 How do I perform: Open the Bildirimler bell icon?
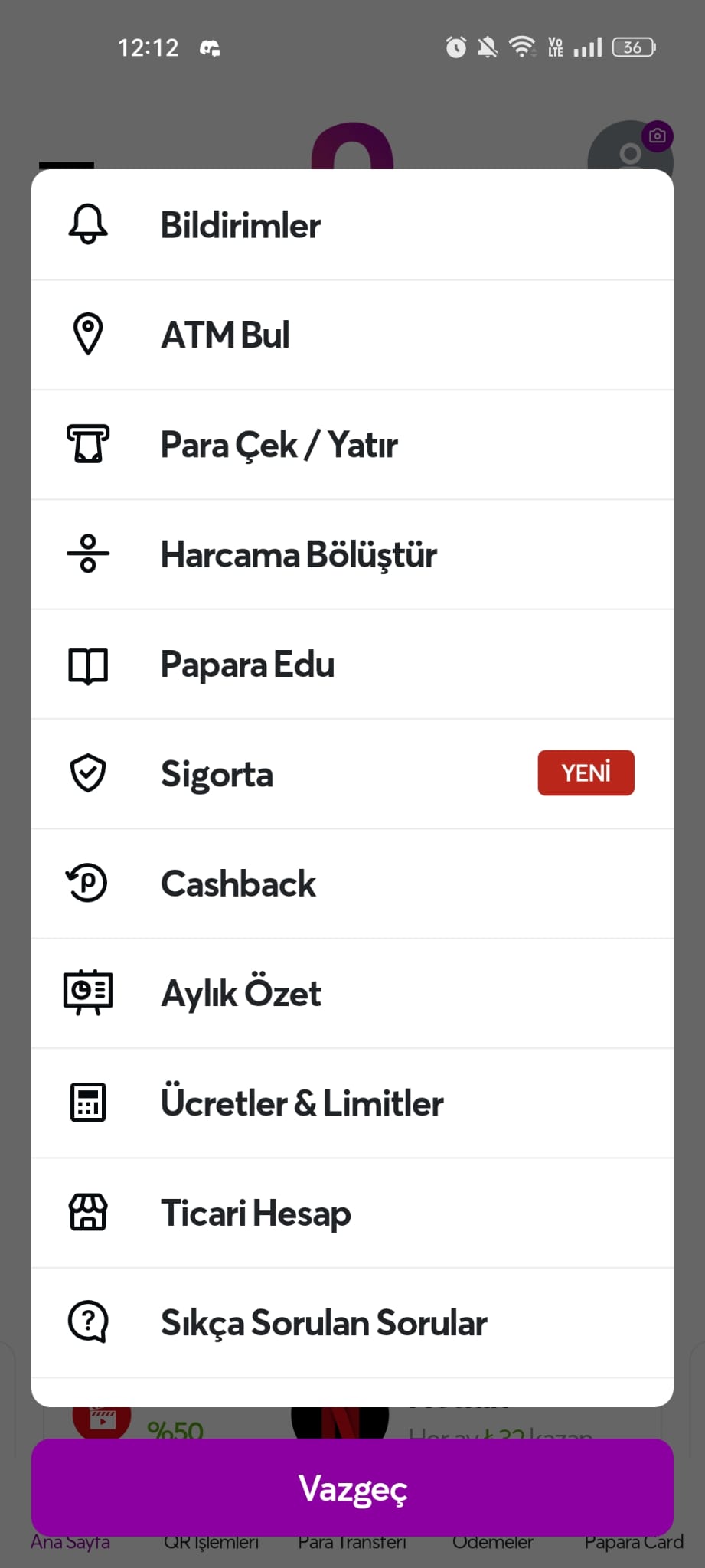tap(87, 224)
